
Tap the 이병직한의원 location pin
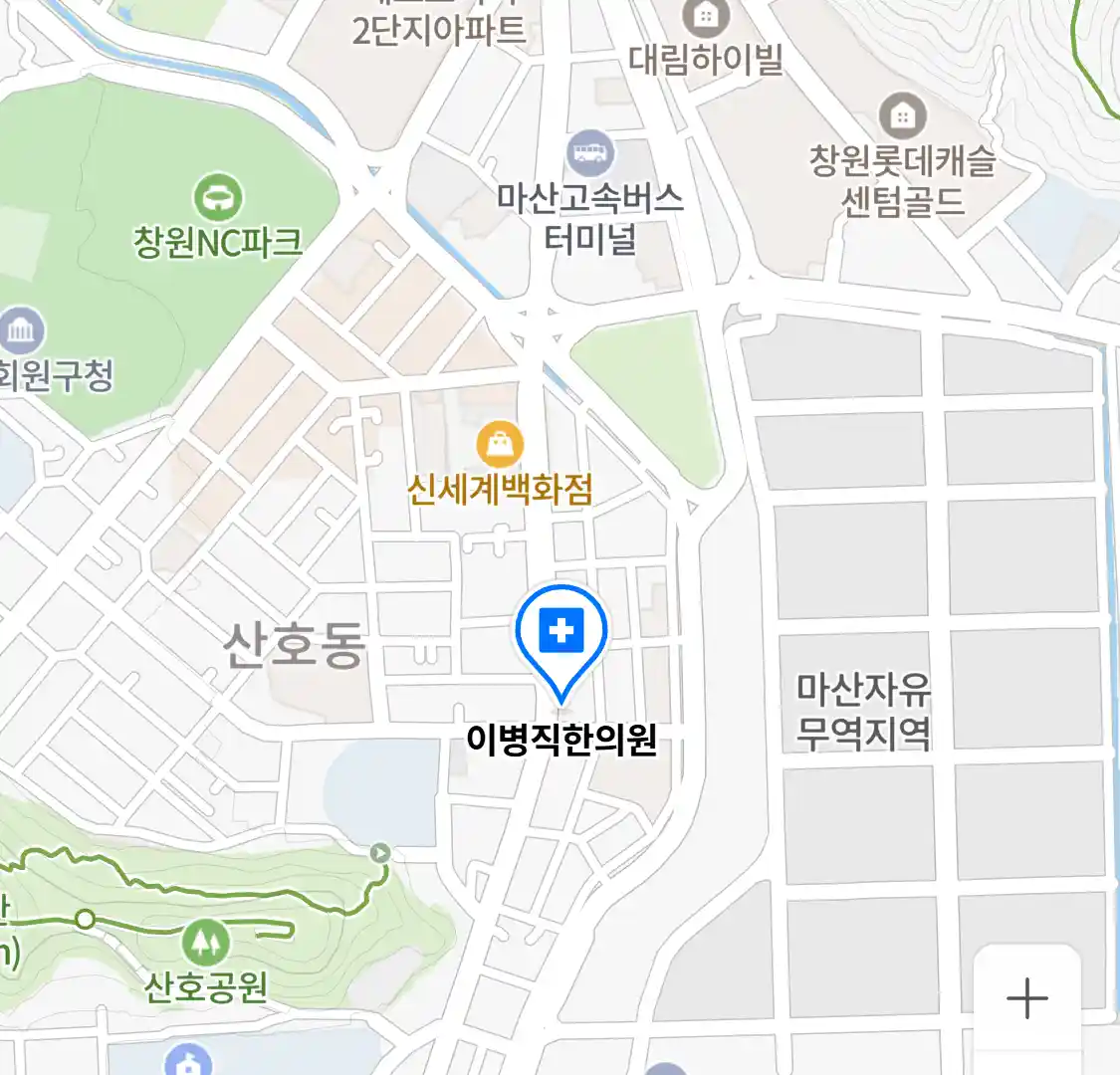pyautogui.click(x=561, y=633)
